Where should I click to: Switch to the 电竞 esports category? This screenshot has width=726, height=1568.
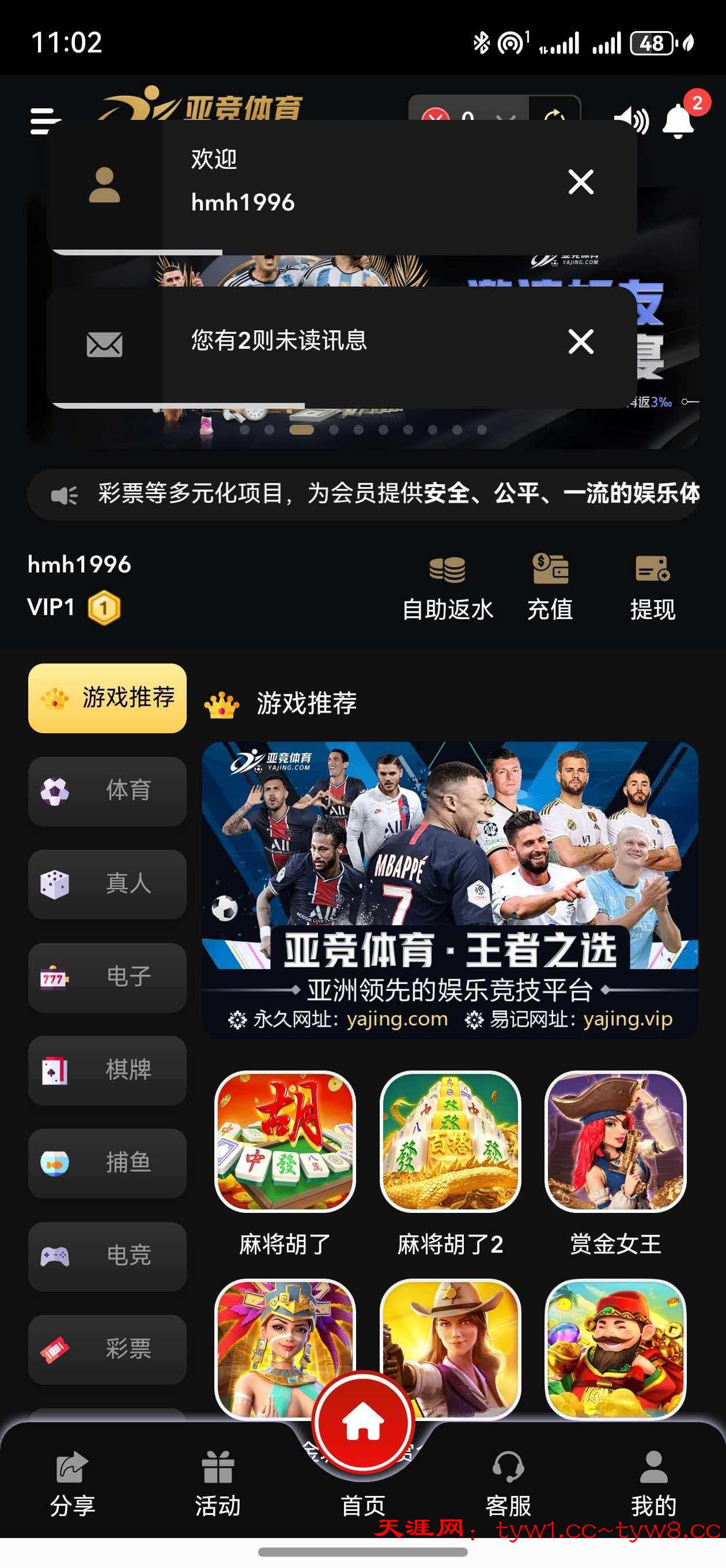click(108, 1256)
